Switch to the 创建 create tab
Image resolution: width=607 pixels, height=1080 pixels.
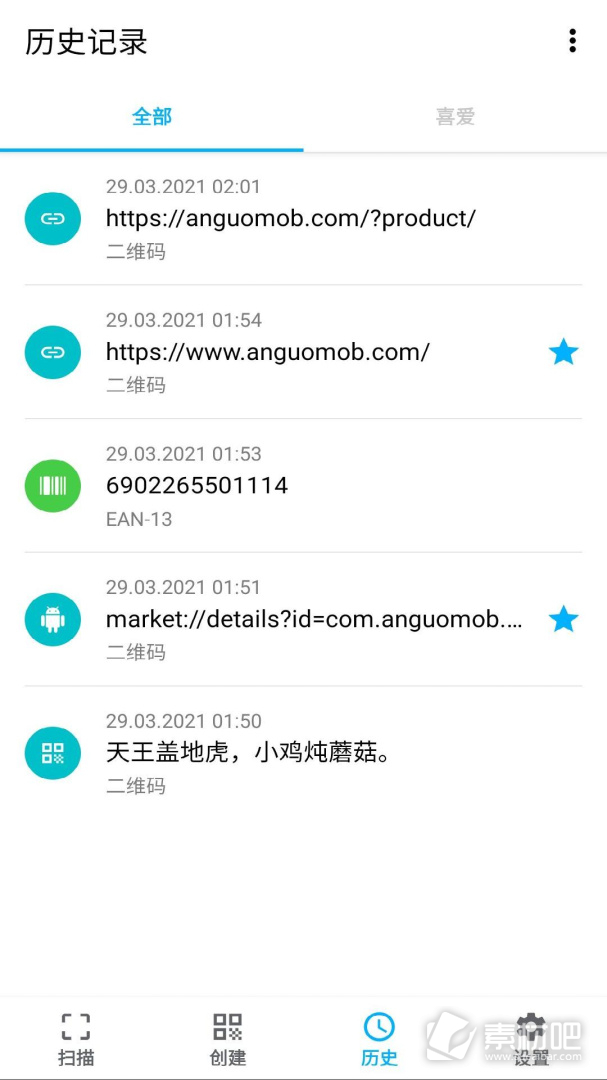pos(227,1039)
